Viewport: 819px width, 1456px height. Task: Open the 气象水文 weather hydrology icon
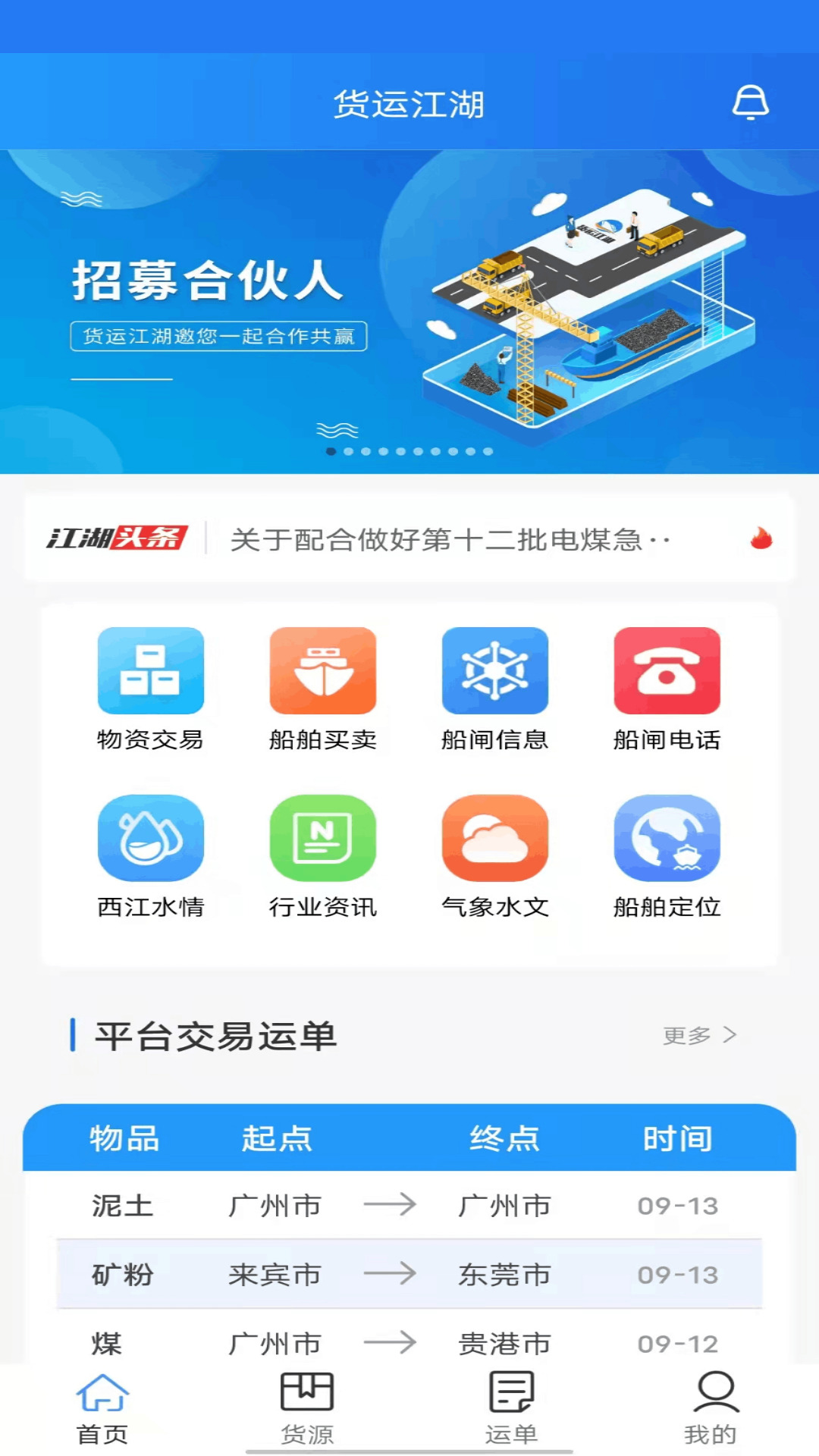coord(494,838)
